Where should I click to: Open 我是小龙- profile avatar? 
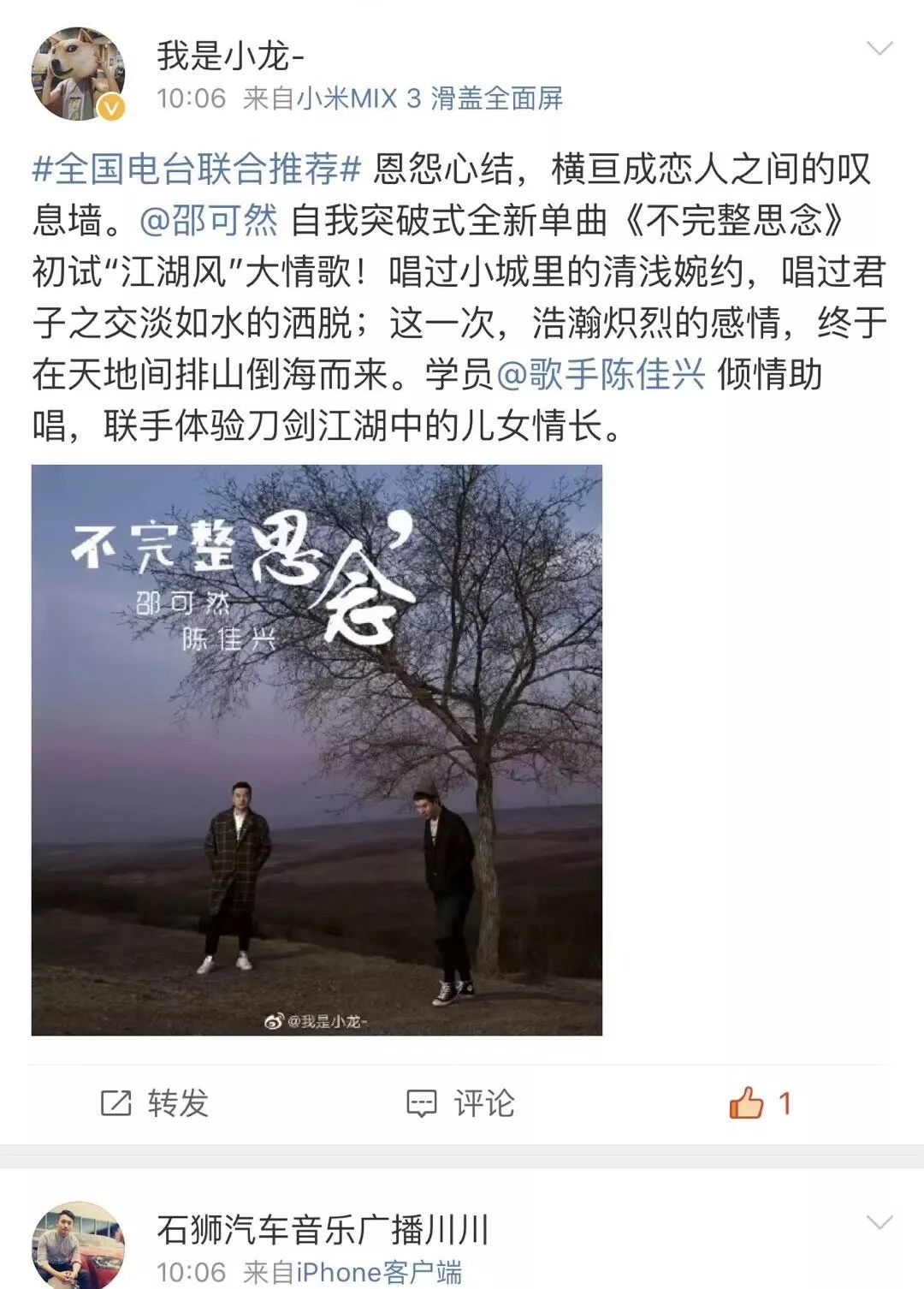(x=78, y=74)
